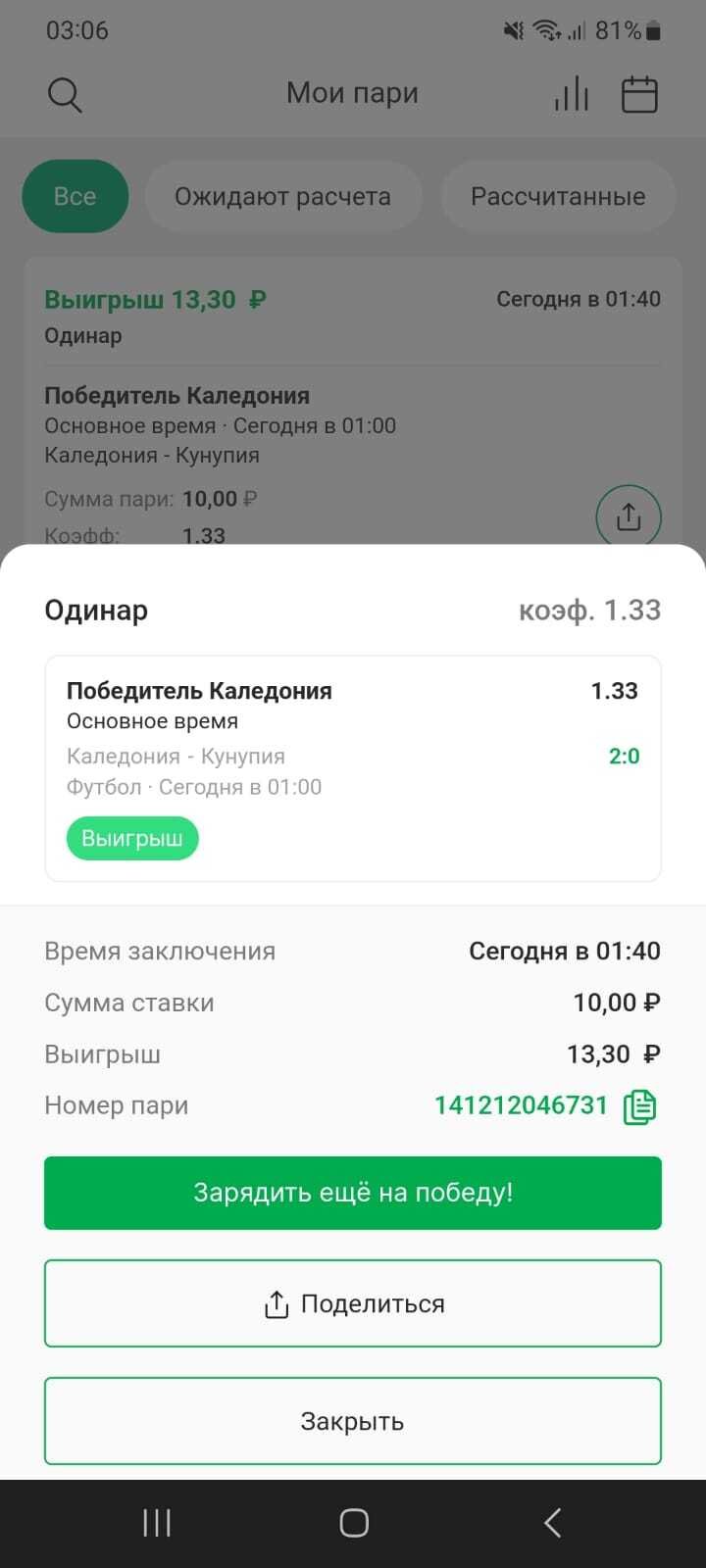Screen dimensions: 706x1568
Task: Copy the bet number 141212046731
Action: coord(639,1106)
